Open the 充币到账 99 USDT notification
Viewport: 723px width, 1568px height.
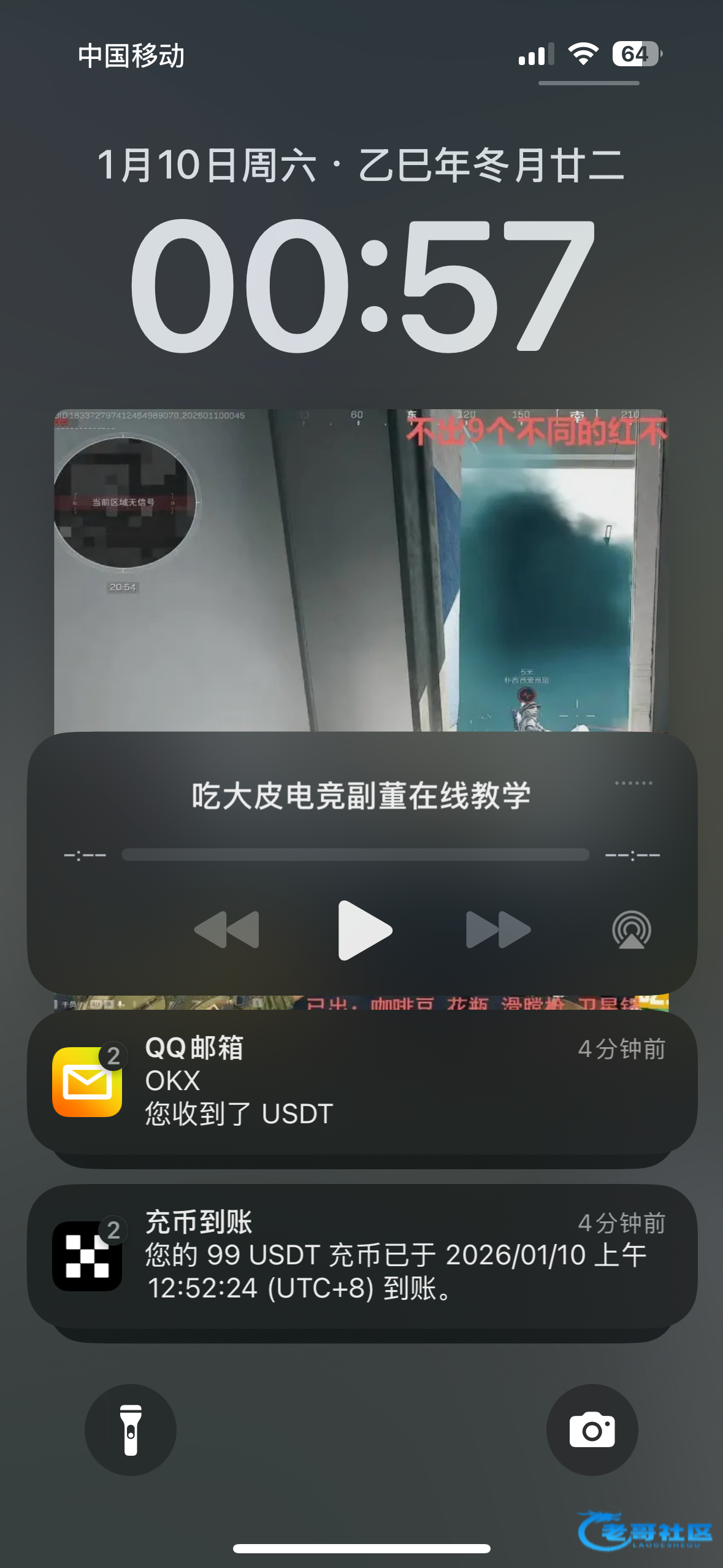click(362, 1255)
